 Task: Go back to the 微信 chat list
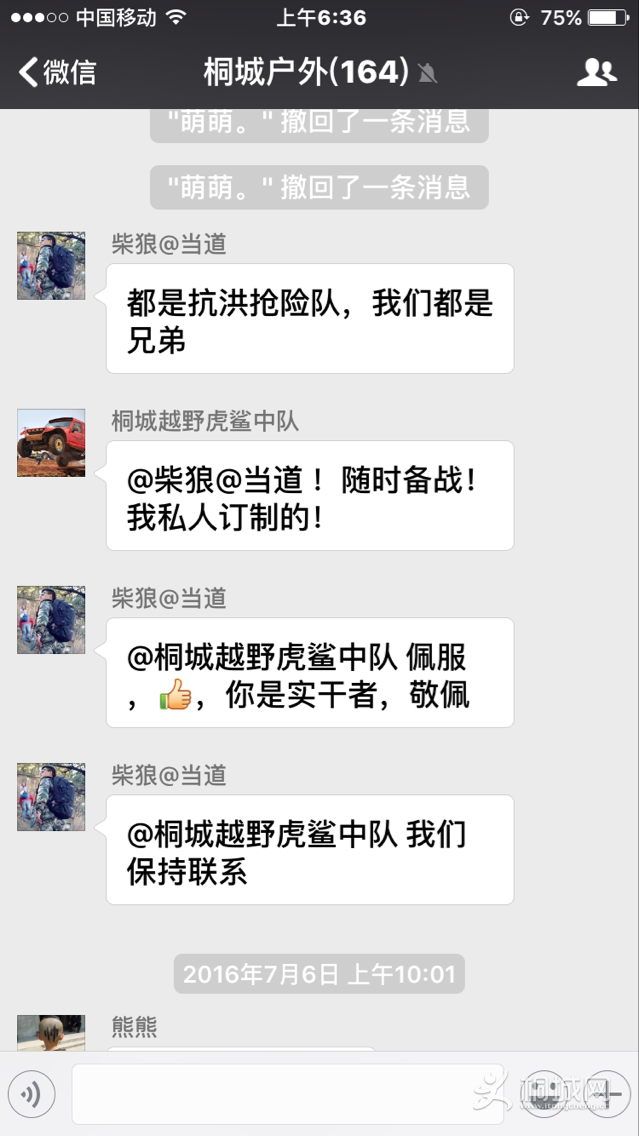click(x=58, y=72)
